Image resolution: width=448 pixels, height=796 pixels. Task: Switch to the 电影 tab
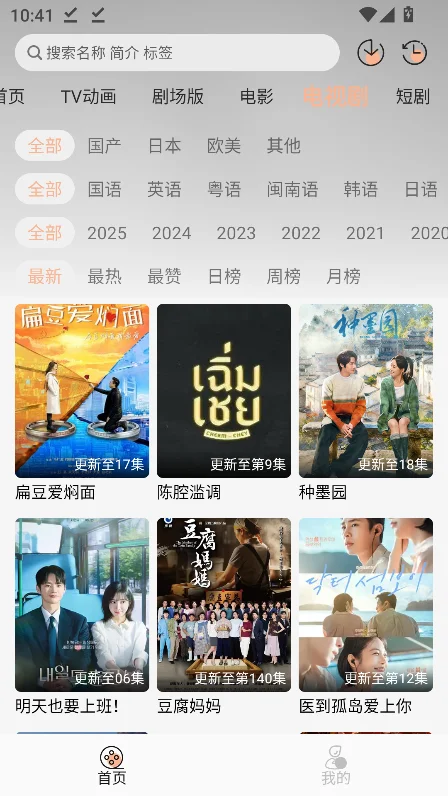coord(257,96)
